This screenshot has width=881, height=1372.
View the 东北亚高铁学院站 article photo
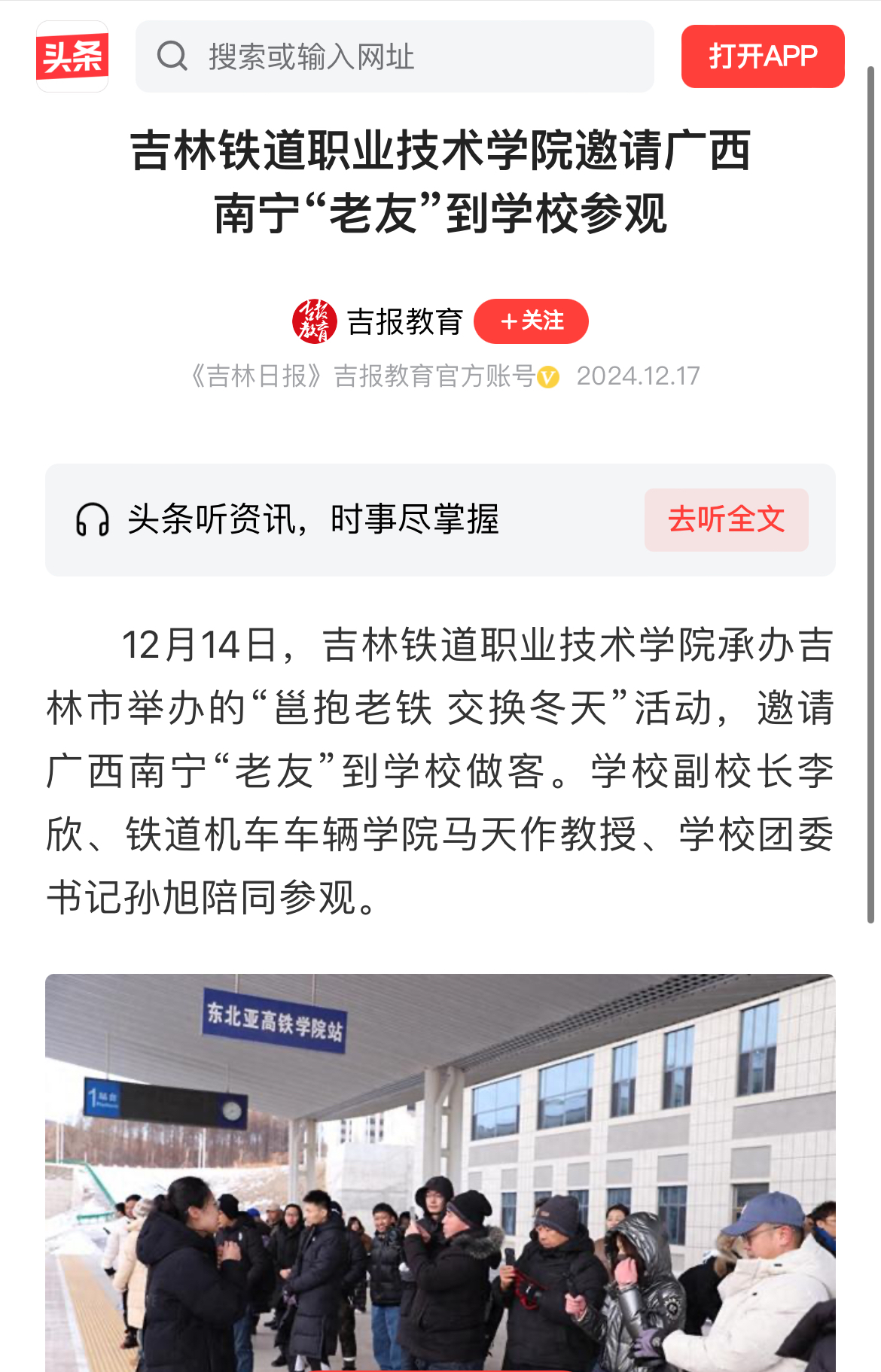click(440, 1172)
